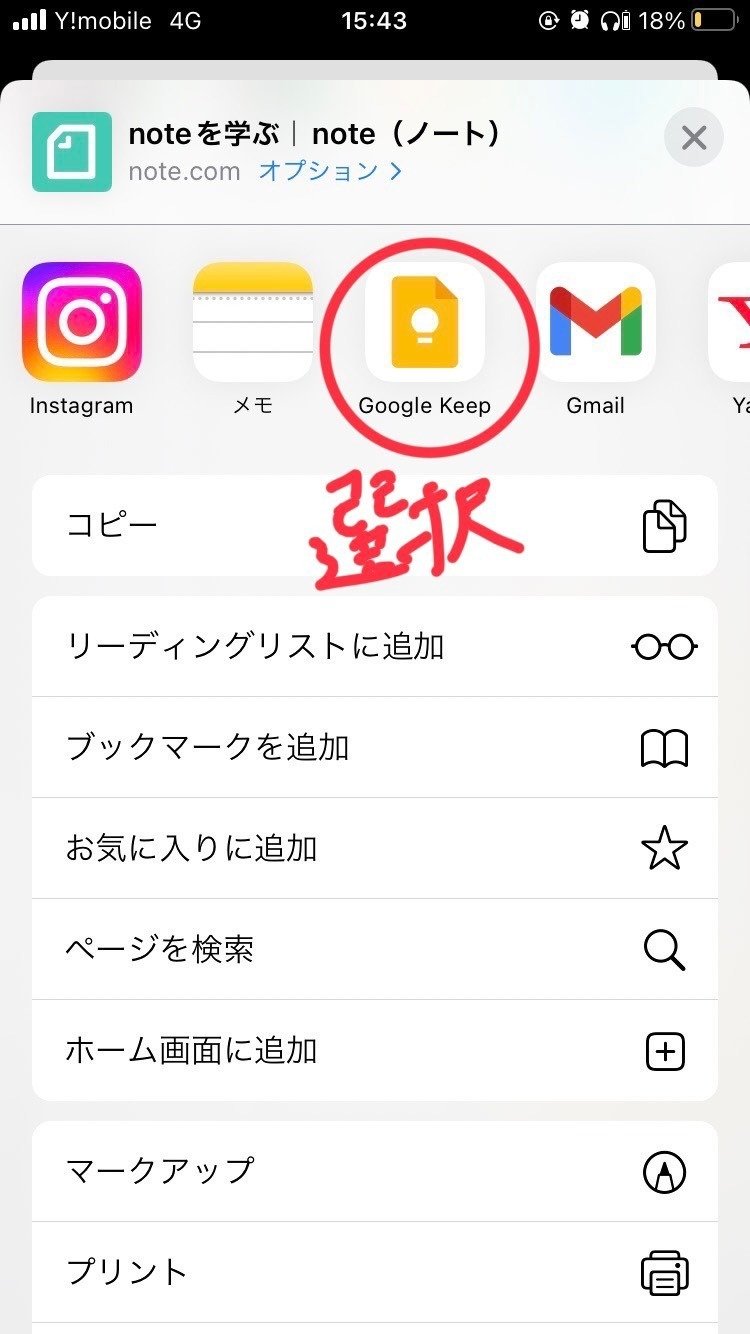Open the オプション link
The image size is (750, 1334).
[x=330, y=171]
